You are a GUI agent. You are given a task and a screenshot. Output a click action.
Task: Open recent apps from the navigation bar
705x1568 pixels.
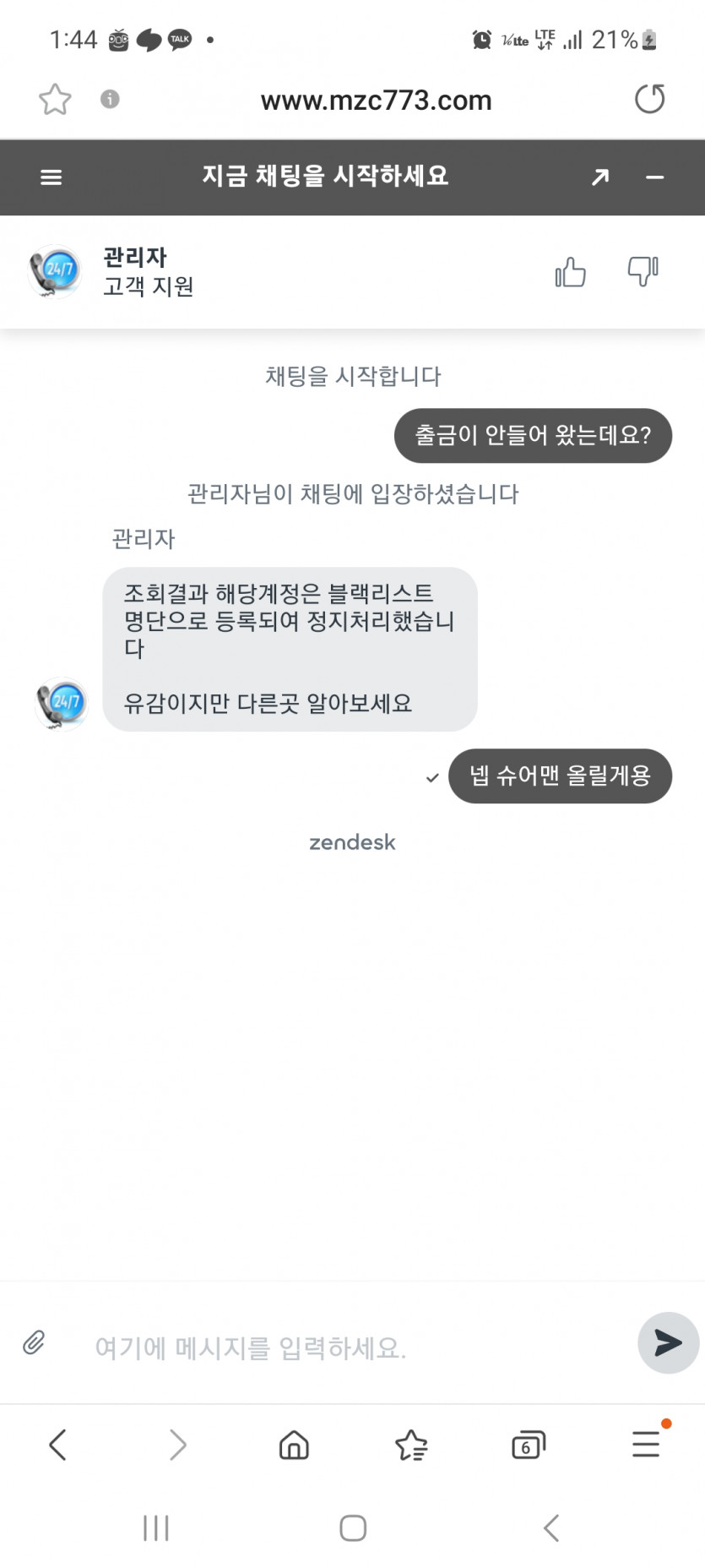click(156, 1527)
